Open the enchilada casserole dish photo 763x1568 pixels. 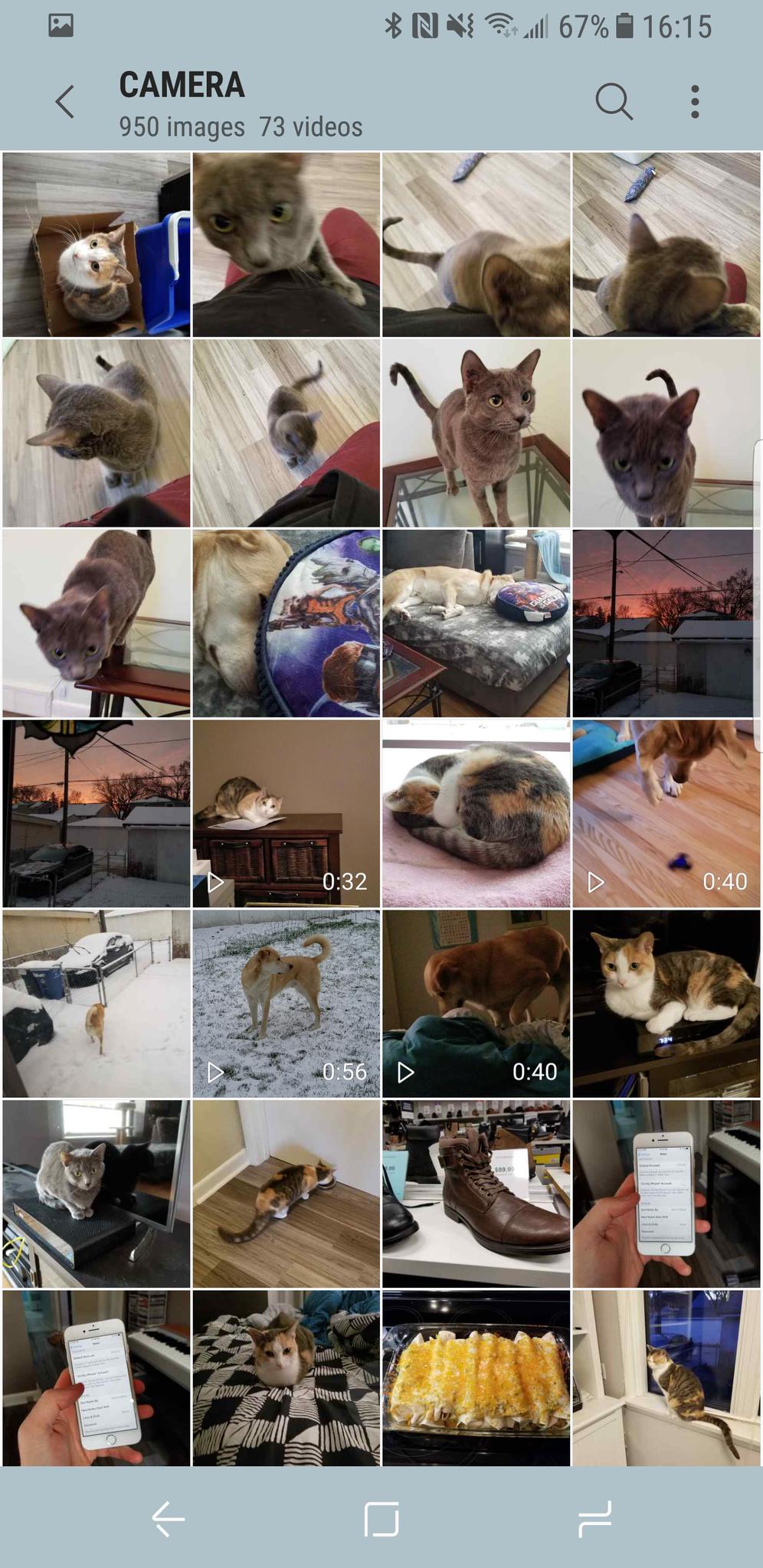pyautogui.click(x=476, y=1378)
